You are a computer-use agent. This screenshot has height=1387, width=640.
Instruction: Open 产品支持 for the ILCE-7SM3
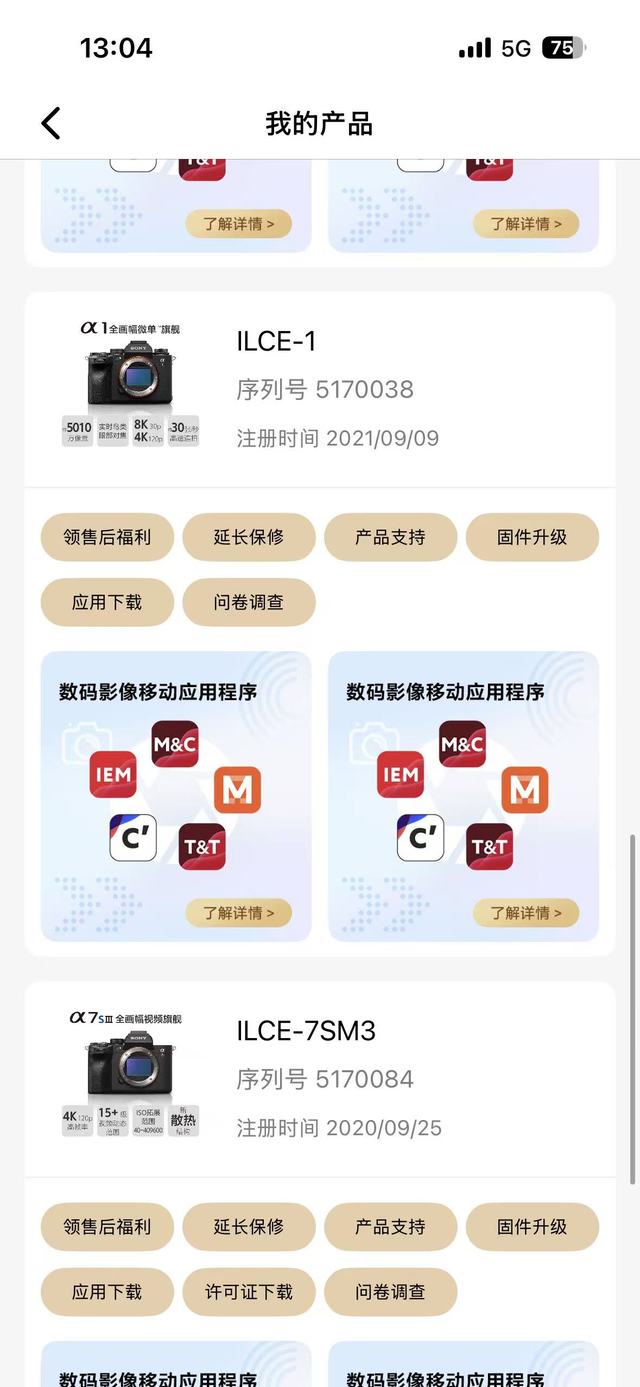390,1226
